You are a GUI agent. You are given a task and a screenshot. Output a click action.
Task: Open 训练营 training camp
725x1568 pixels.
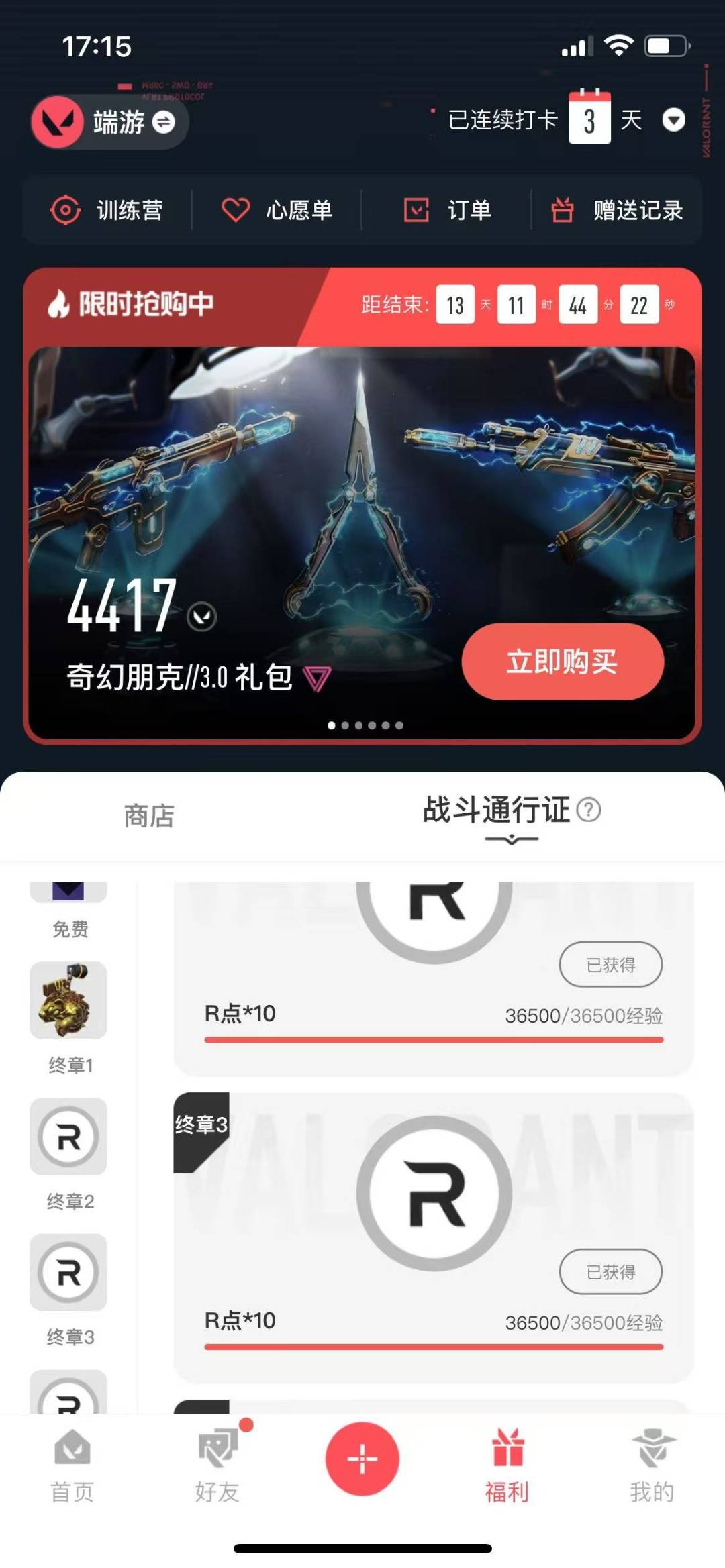[107, 210]
